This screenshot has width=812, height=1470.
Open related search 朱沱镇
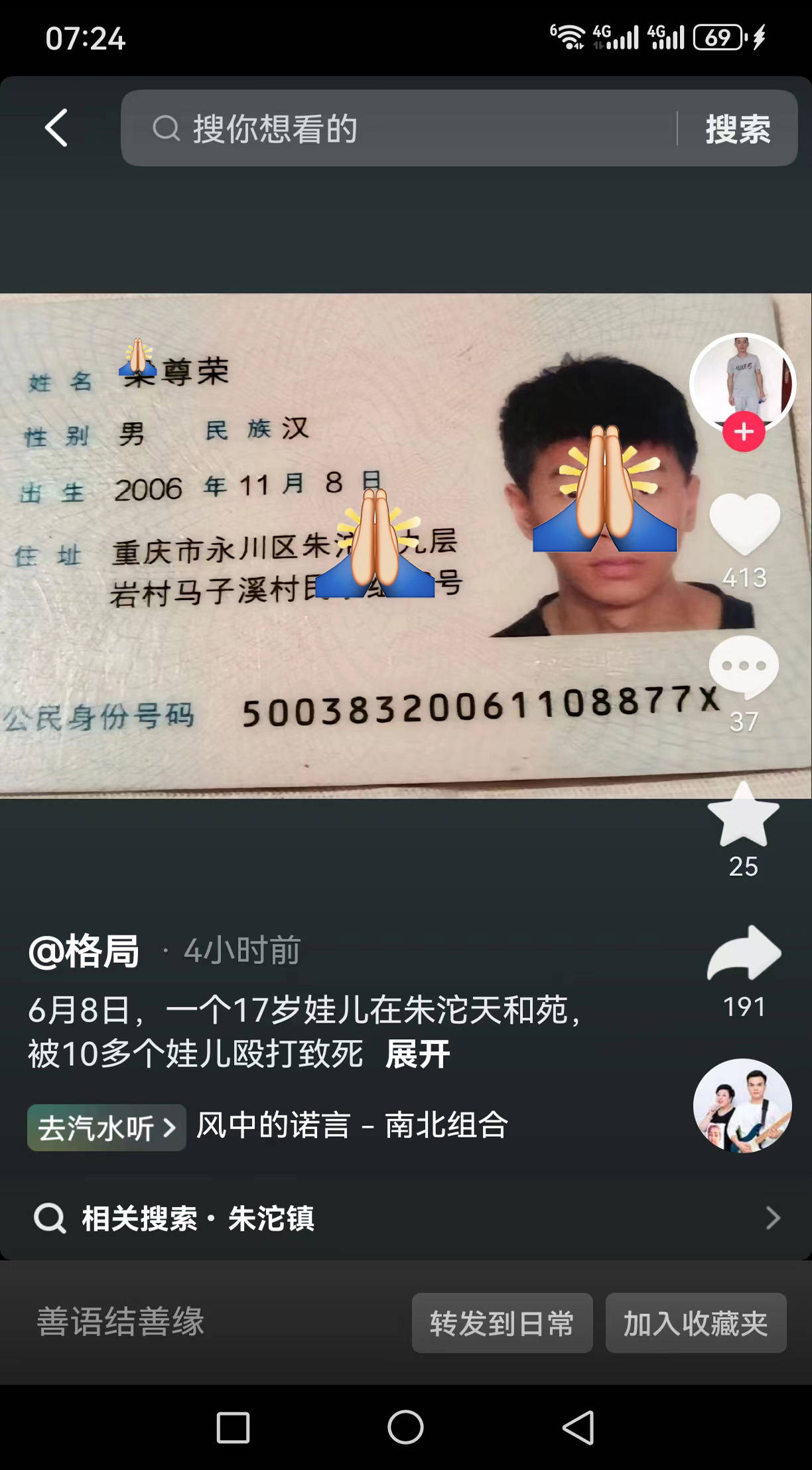click(x=405, y=1218)
